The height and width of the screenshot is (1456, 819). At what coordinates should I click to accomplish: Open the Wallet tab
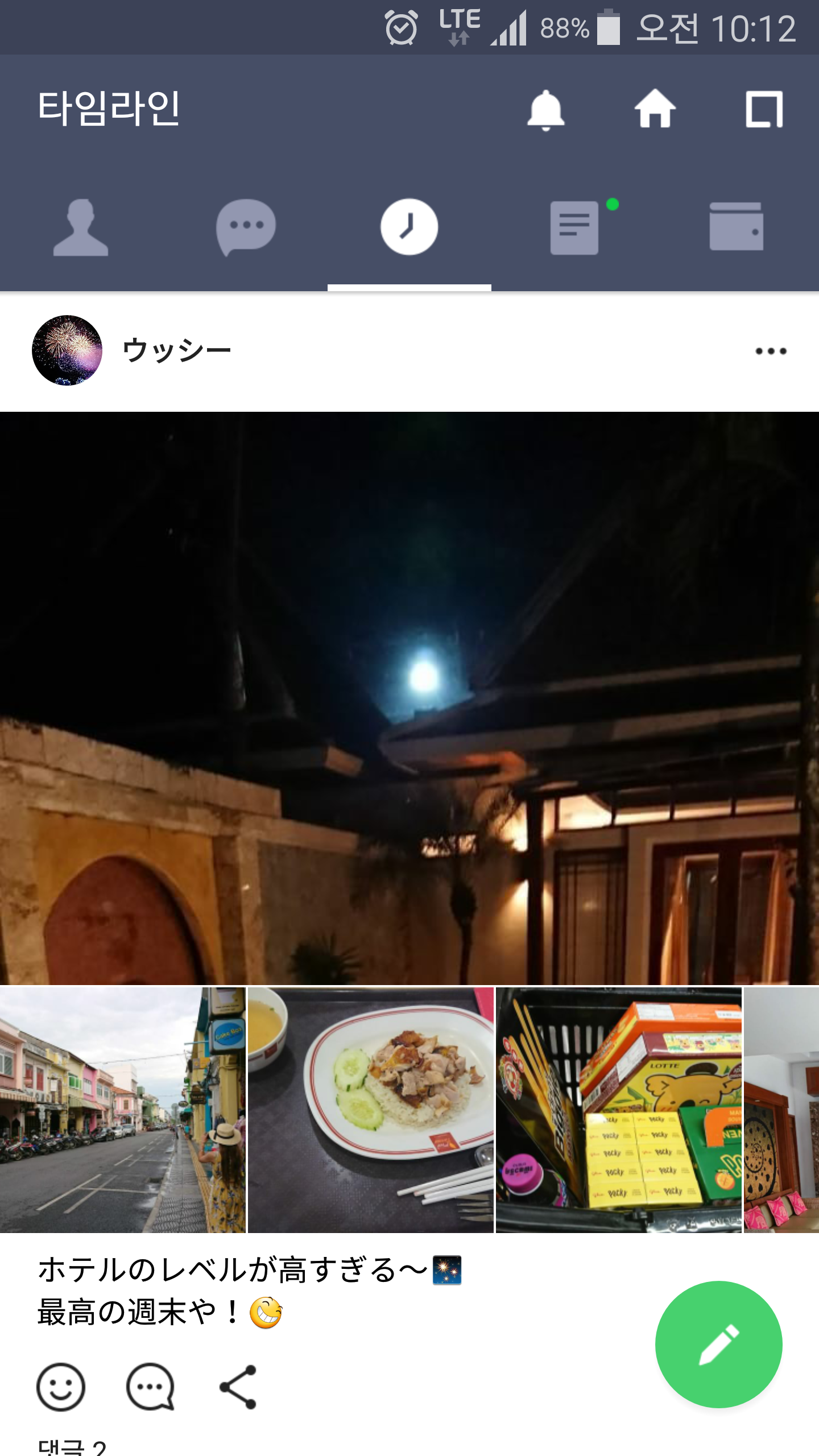pos(736,227)
